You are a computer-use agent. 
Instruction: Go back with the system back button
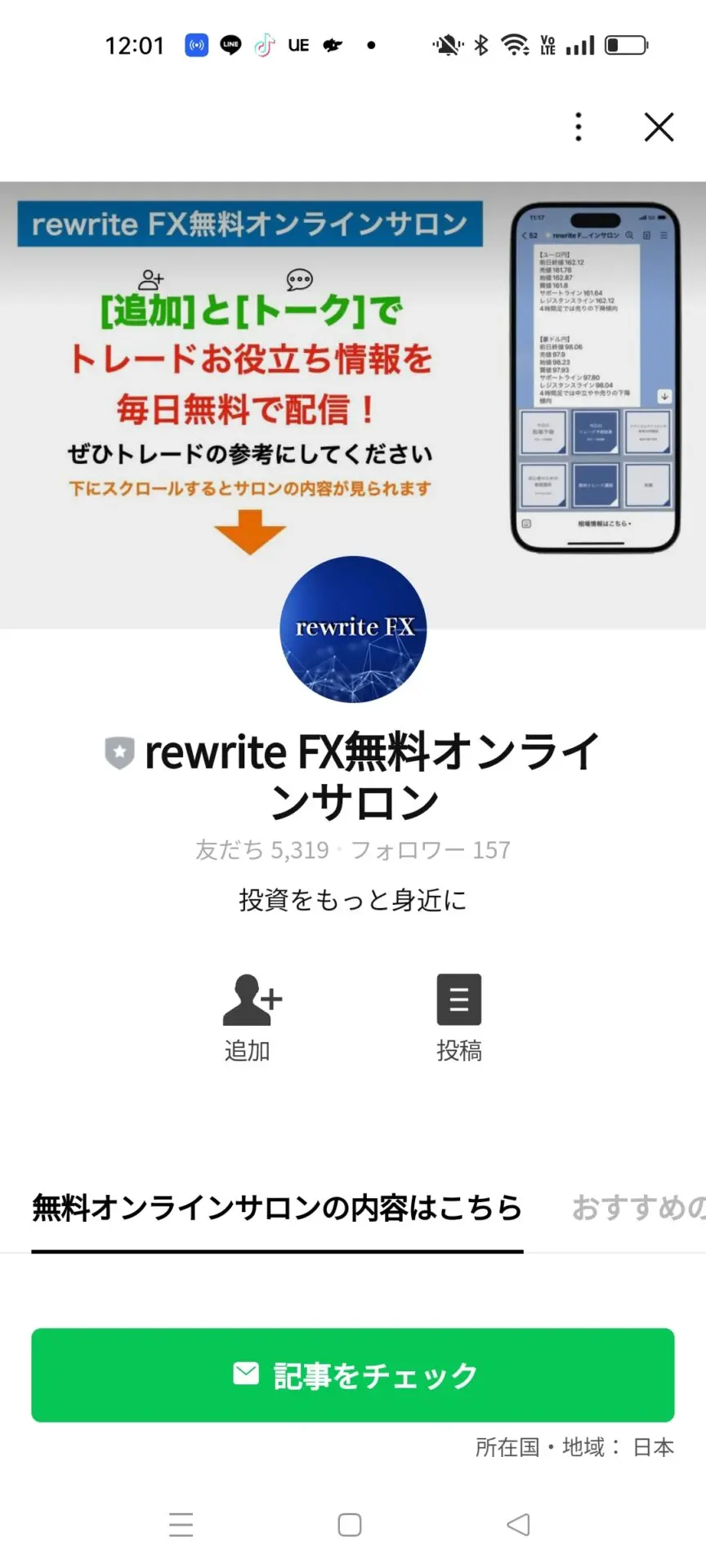coord(518,1524)
